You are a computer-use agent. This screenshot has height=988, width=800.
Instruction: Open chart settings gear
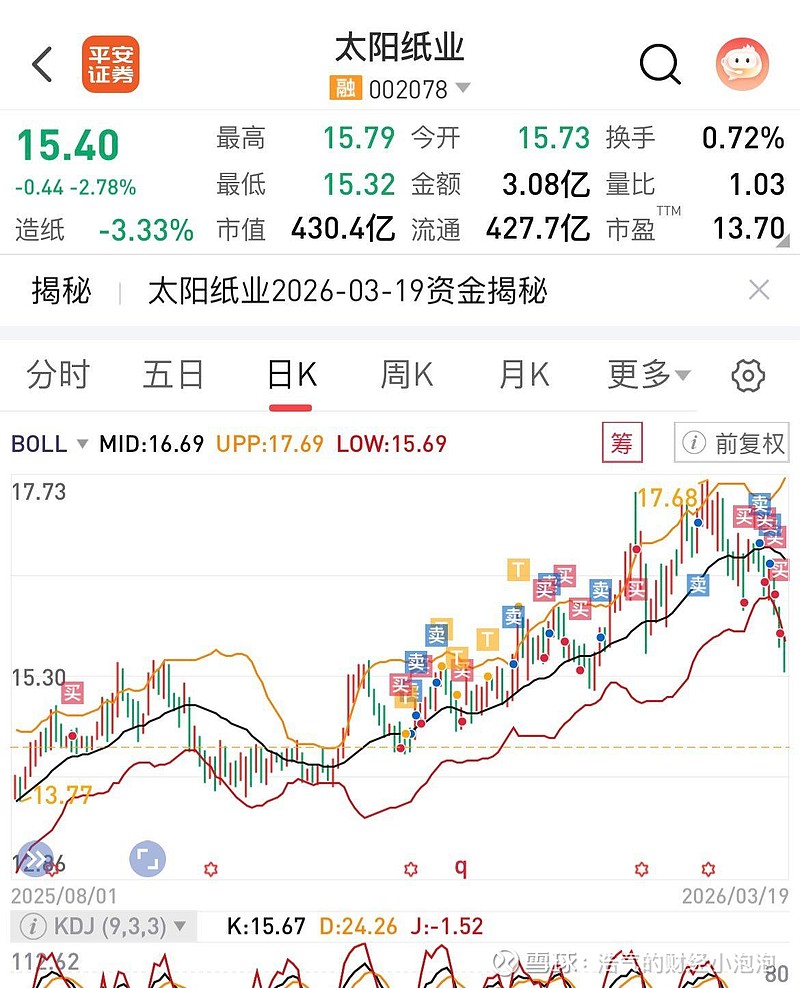748,376
